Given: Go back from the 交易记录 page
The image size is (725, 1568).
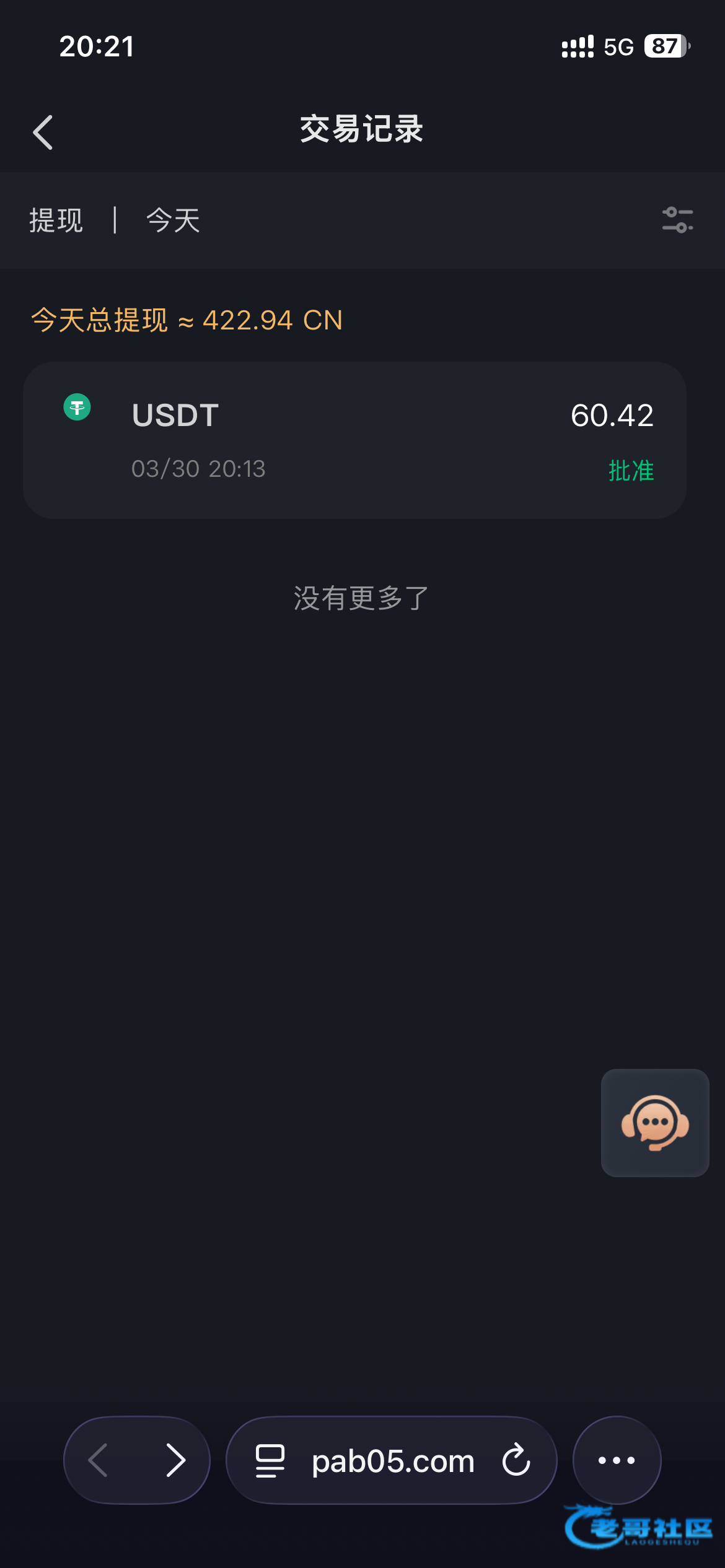Looking at the screenshot, I should (x=43, y=132).
